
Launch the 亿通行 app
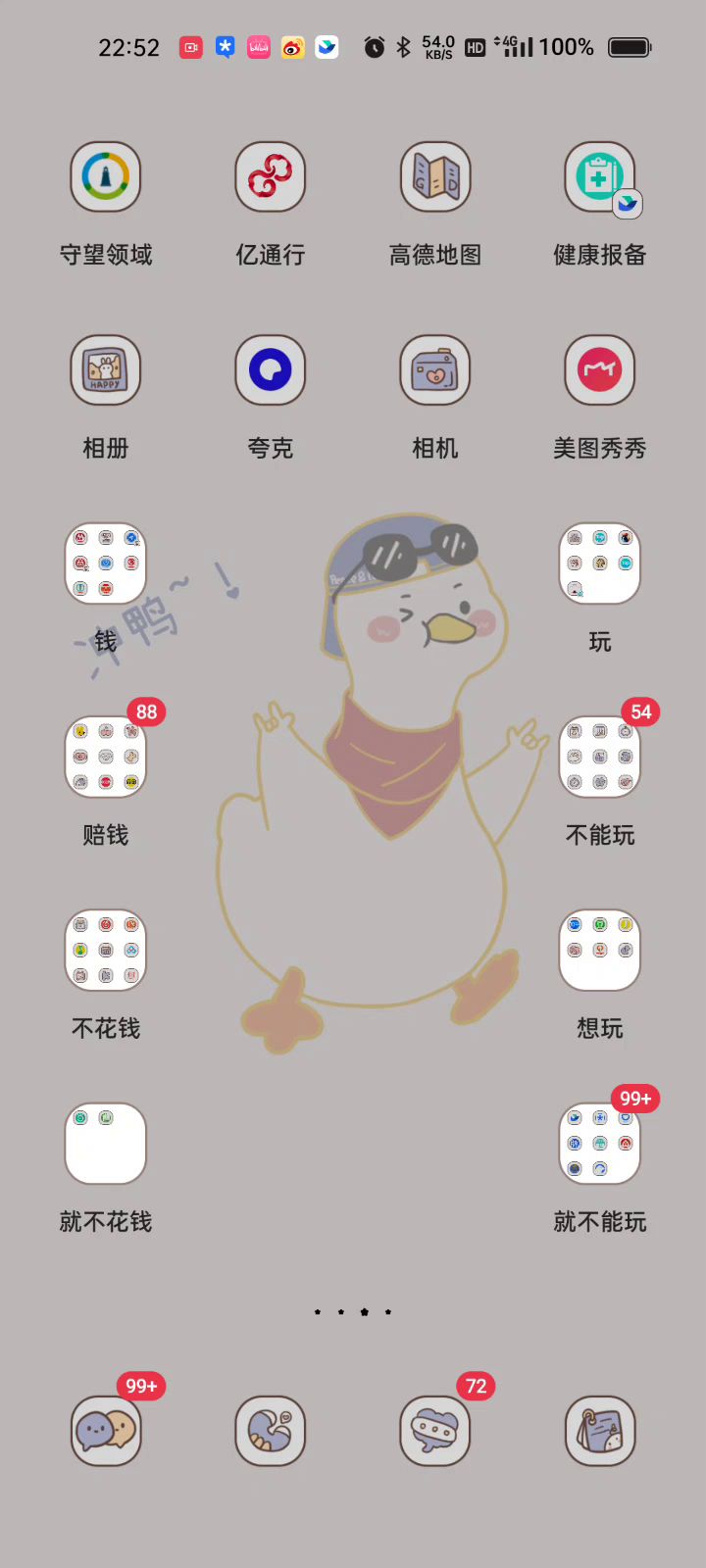click(x=271, y=177)
